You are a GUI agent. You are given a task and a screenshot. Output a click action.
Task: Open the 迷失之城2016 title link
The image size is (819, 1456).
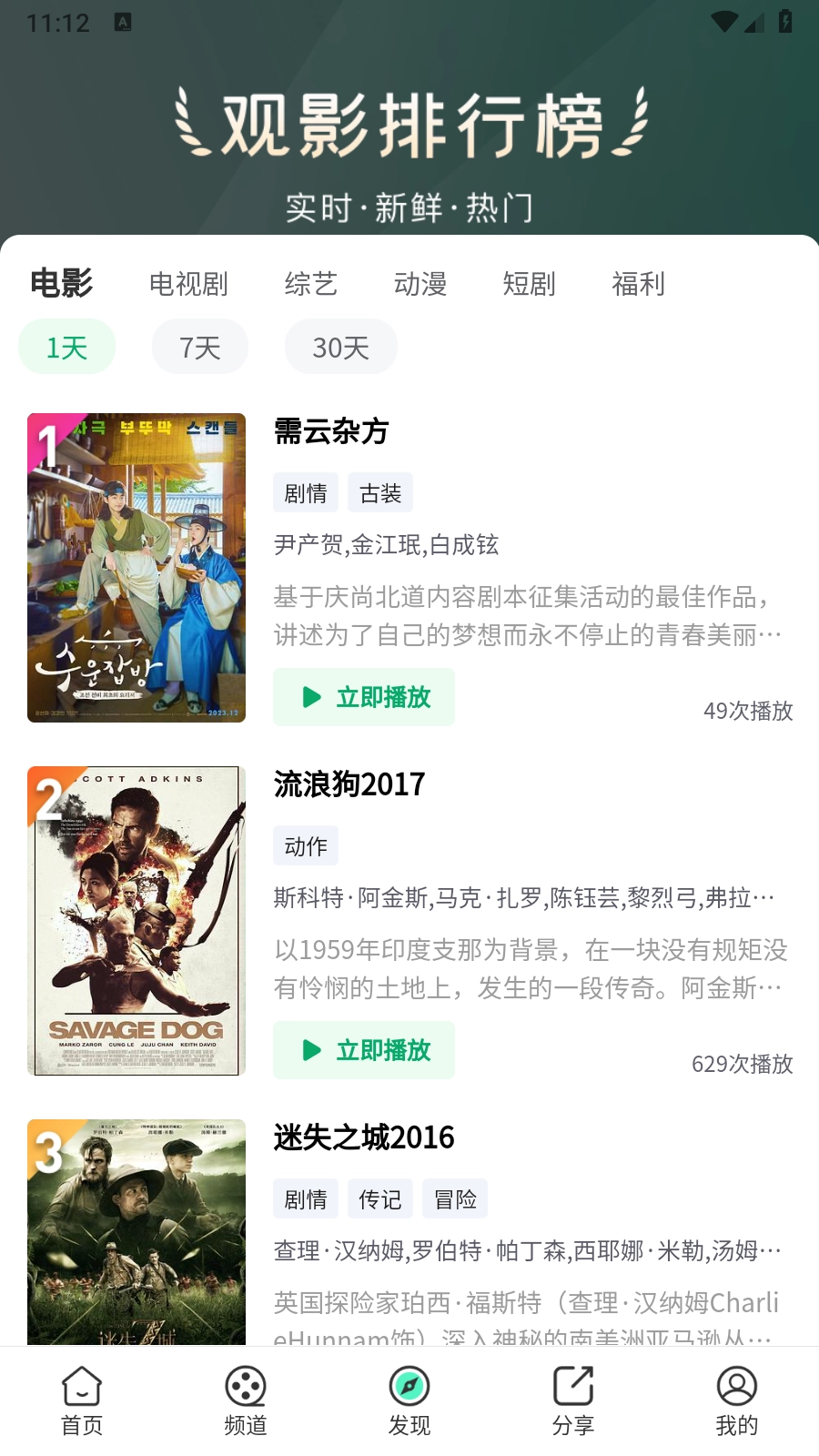[x=364, y=1137]
